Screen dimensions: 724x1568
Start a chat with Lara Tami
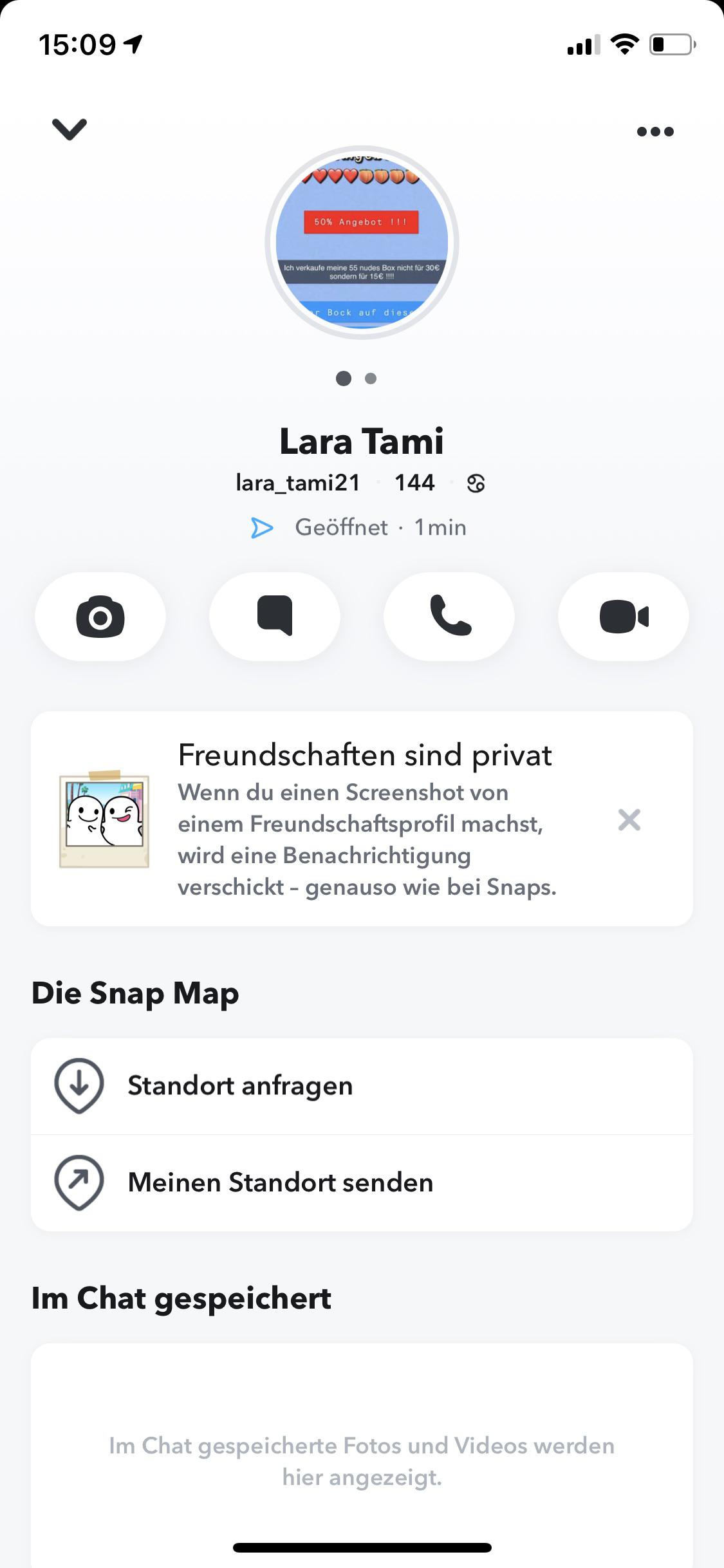click(x=275, y=616)
